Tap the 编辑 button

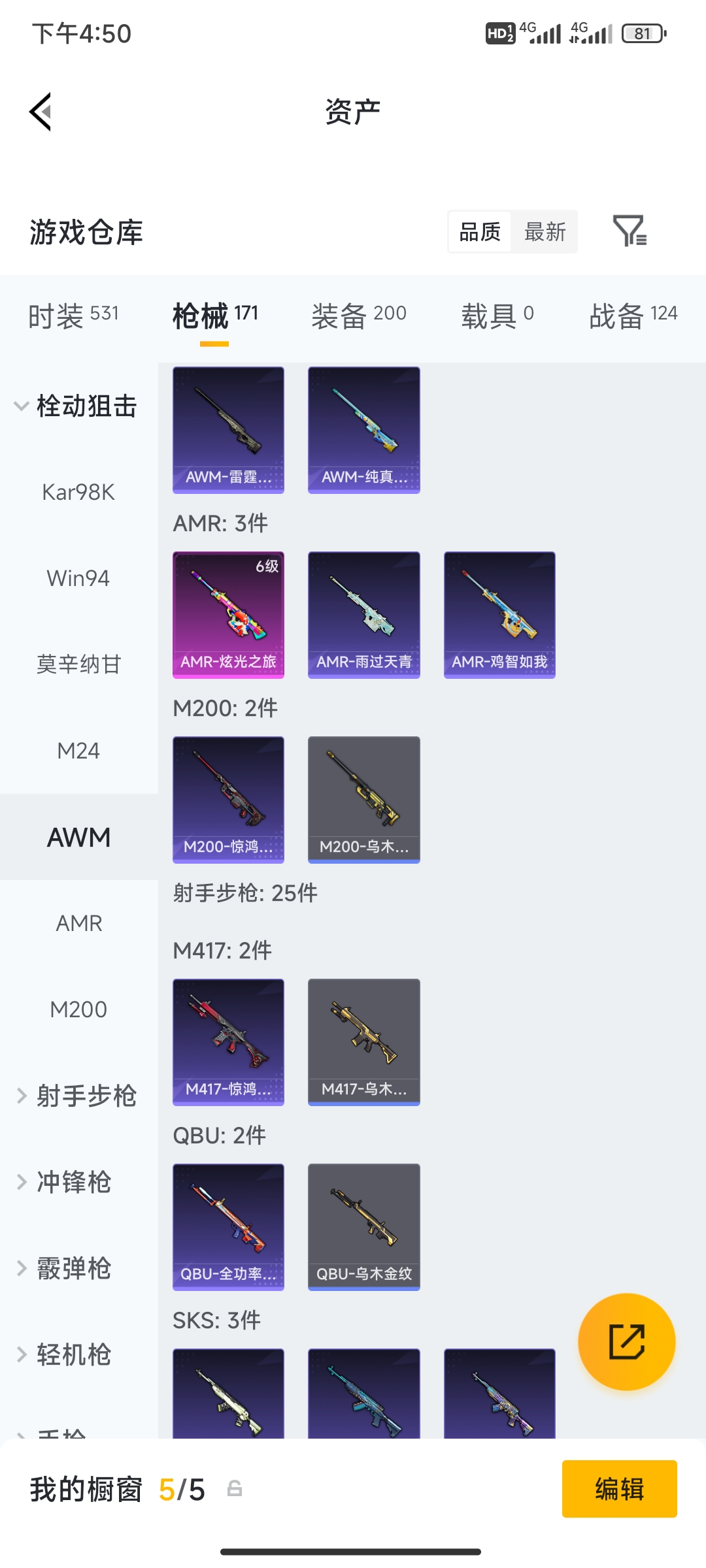pos(619,1489)
